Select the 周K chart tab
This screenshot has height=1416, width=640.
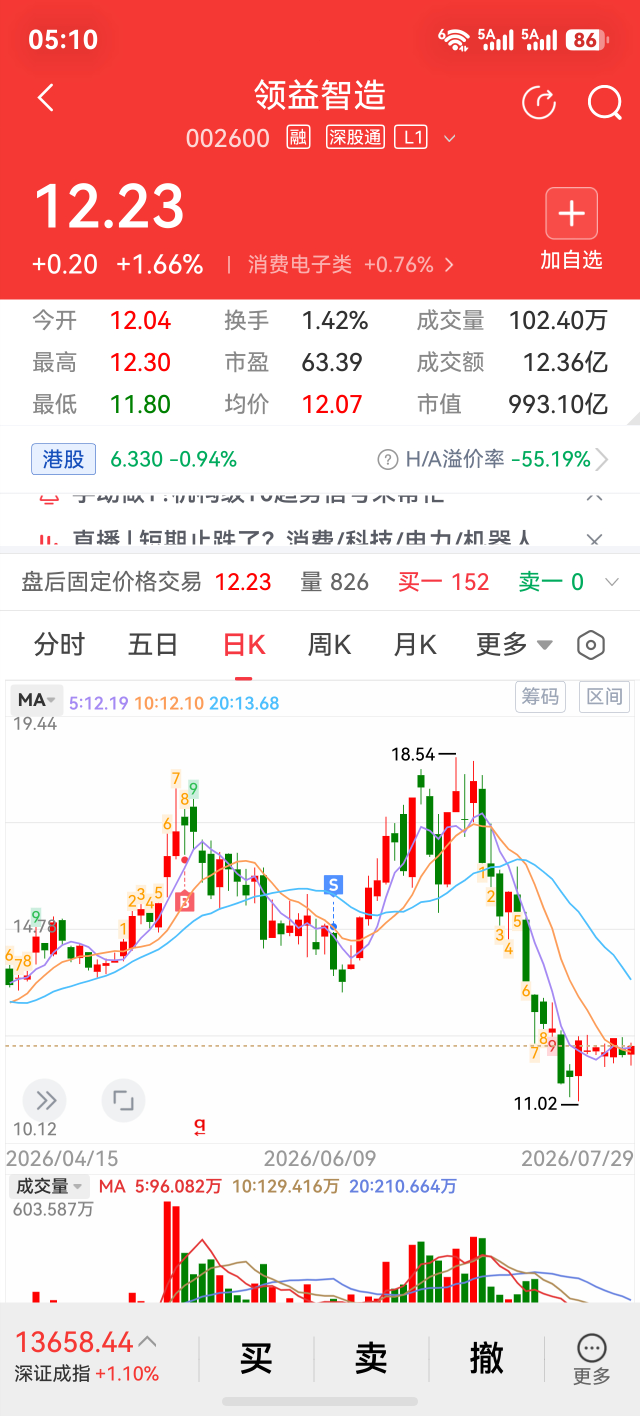click(x=329, y=645)
